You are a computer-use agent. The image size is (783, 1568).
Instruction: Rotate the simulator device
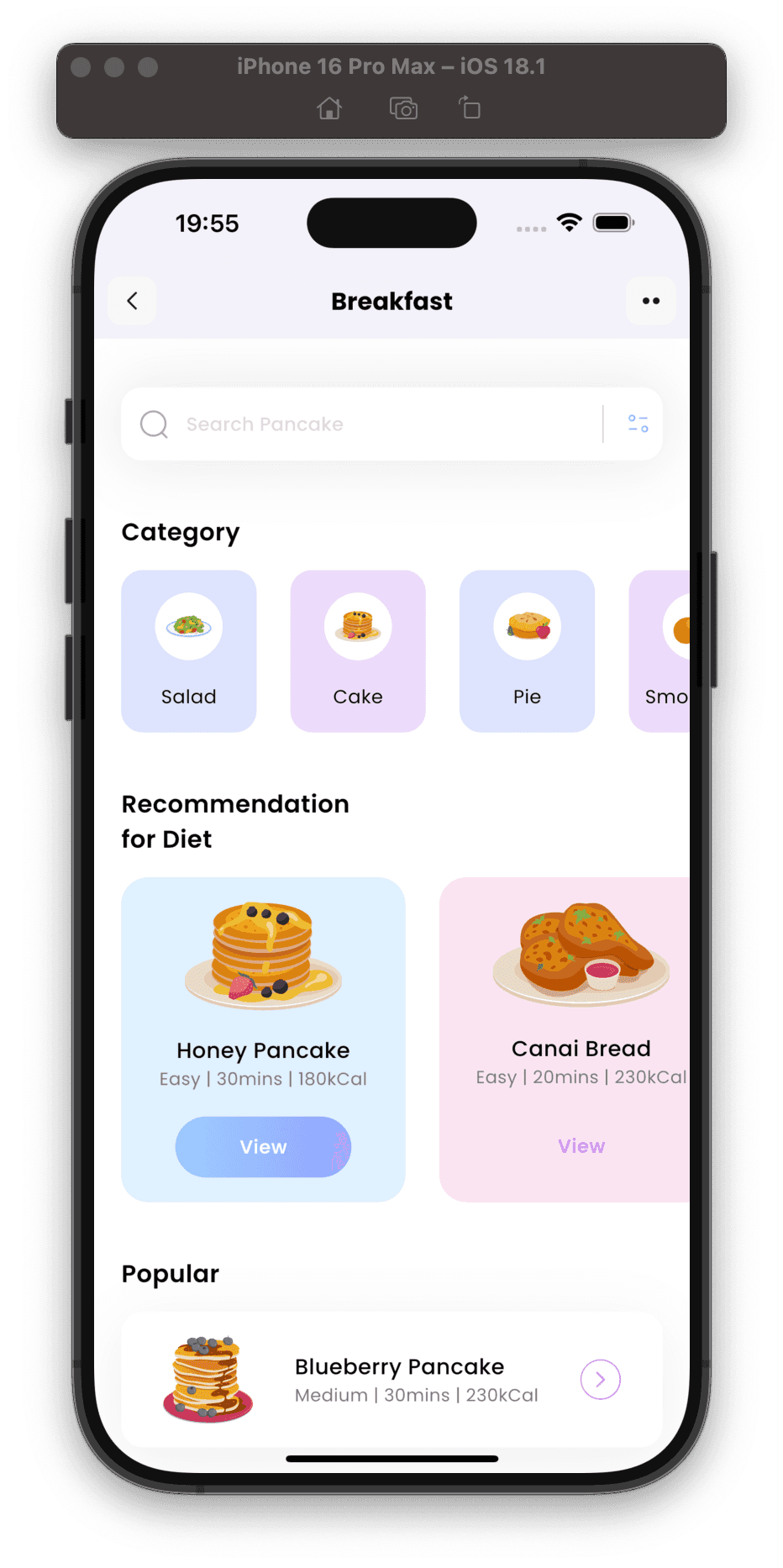tap(469, 108)
